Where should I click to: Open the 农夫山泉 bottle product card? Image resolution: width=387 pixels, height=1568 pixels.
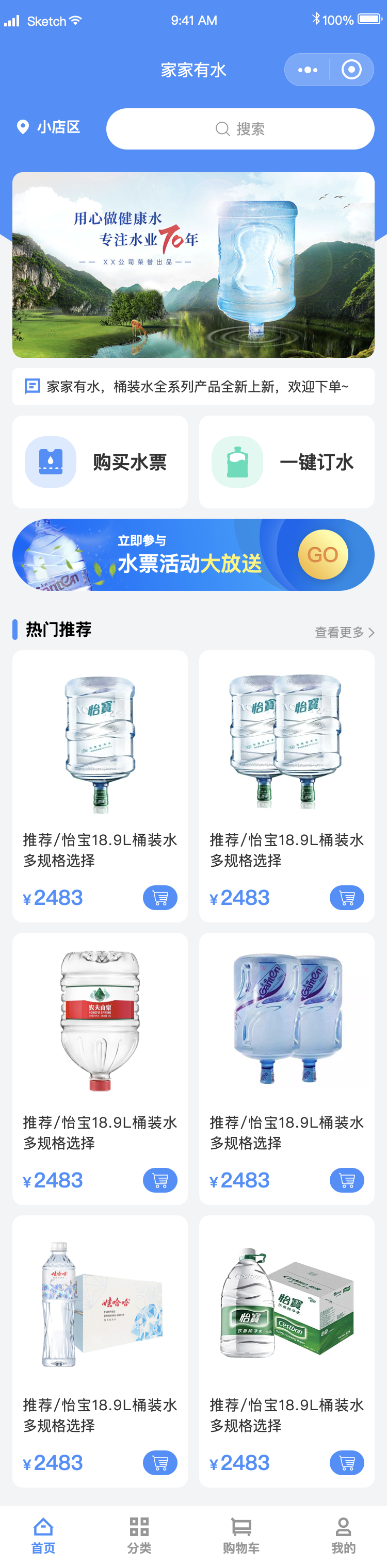pyautogui.click(x=100, y=1035)
